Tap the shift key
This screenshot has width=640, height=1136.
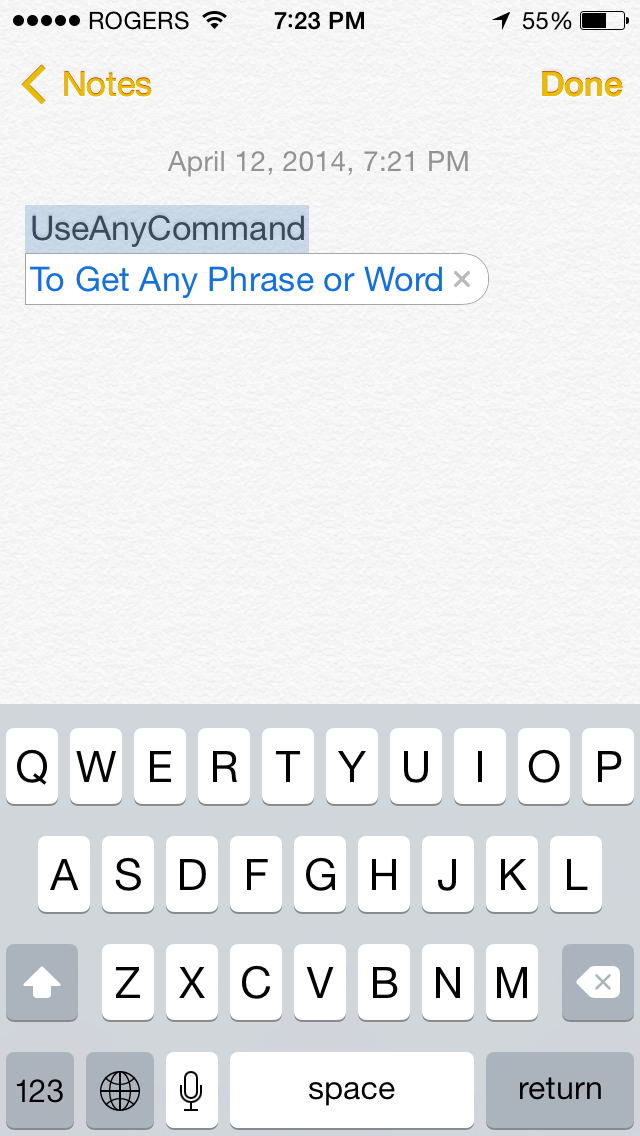(42, 983)
